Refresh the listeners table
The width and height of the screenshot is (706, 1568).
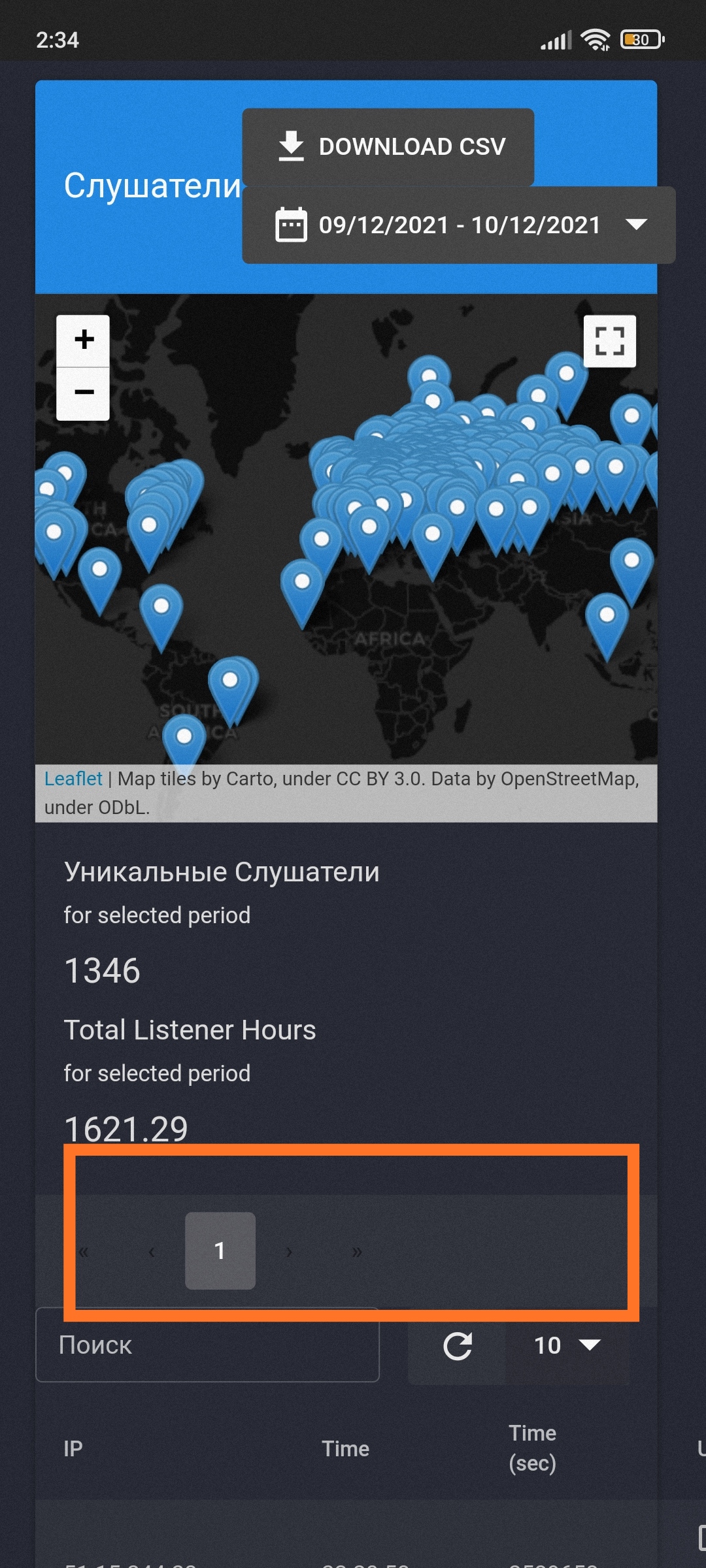[x=458, y=1344]
